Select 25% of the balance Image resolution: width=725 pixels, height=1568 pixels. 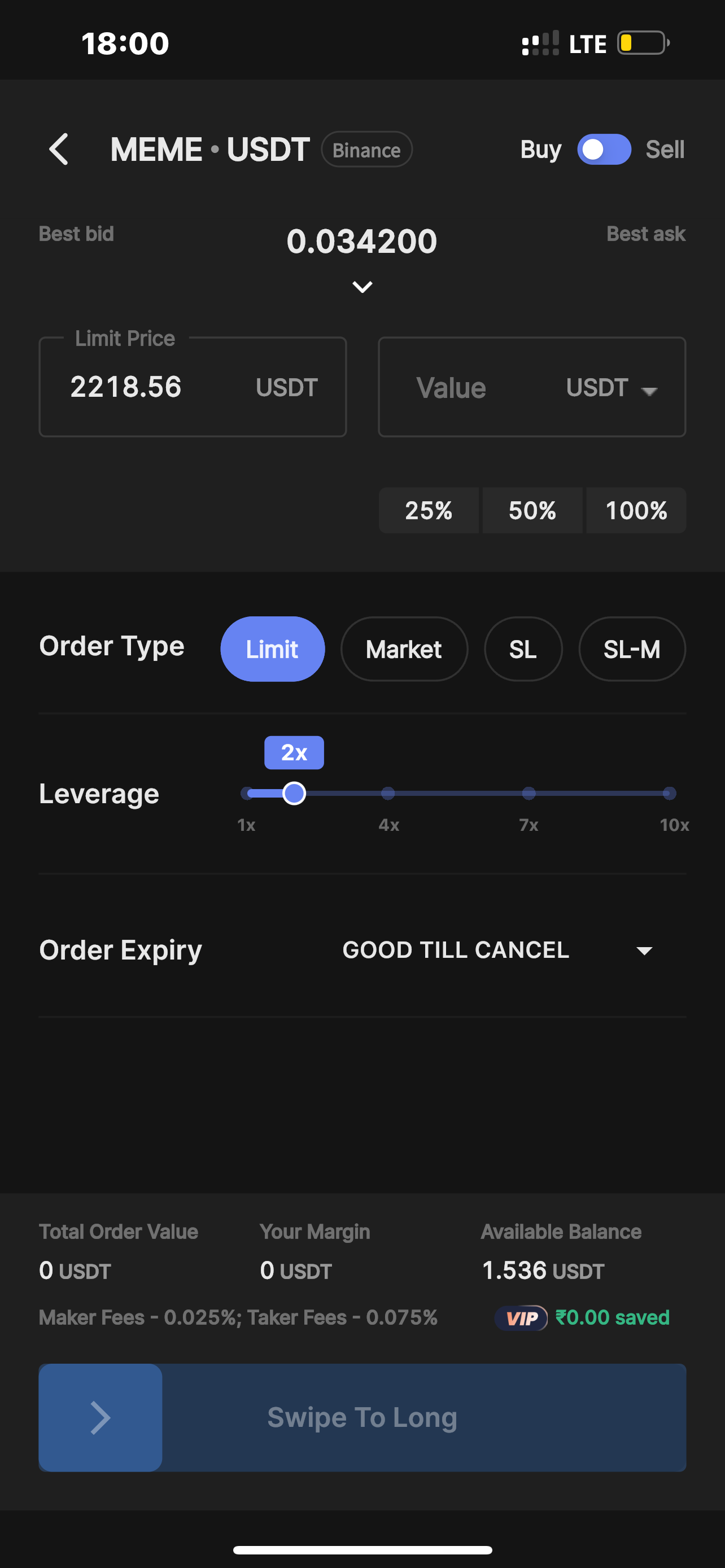coord(429,510)
